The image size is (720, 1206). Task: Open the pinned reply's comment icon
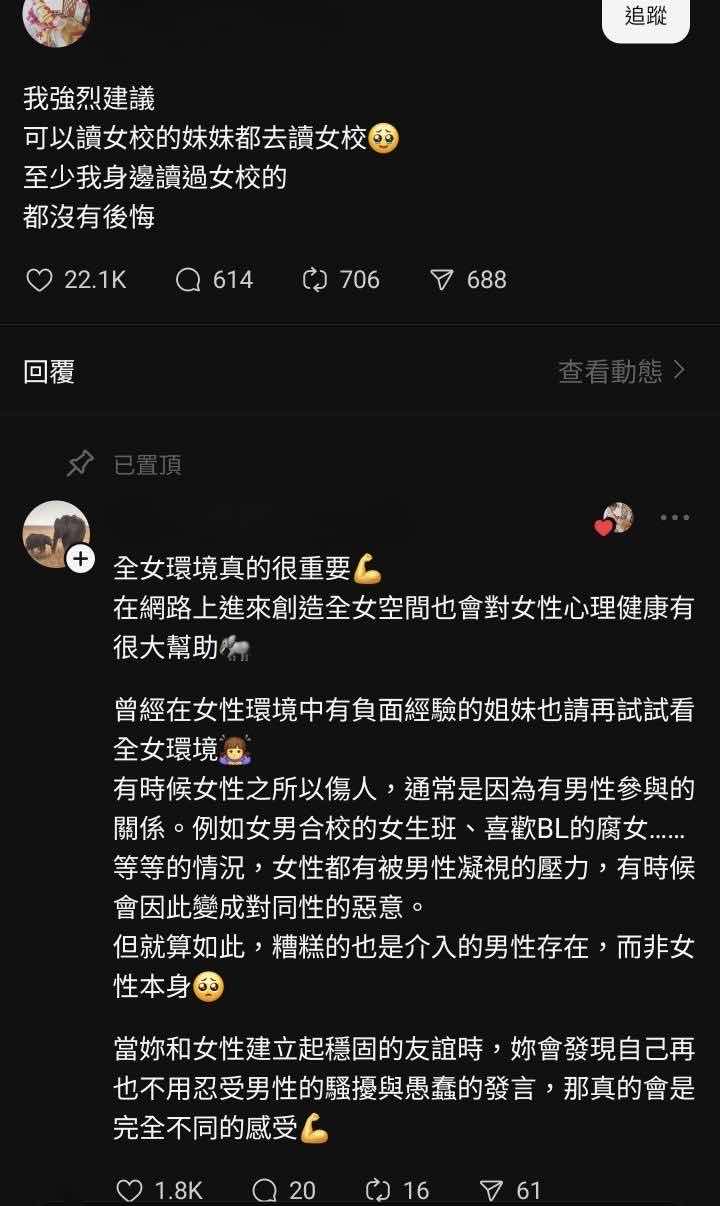265,1191
